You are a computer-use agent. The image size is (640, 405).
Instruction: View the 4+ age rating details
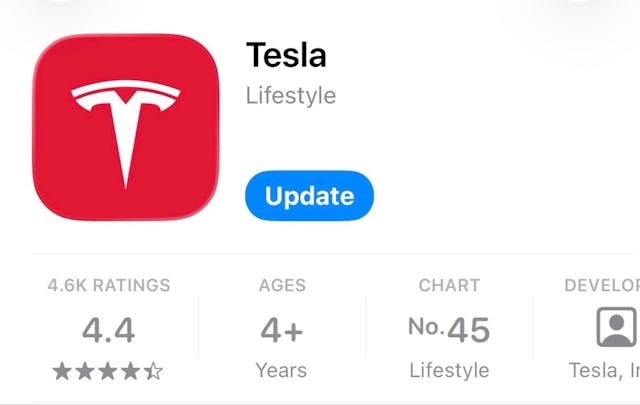(x=281, y=329)
